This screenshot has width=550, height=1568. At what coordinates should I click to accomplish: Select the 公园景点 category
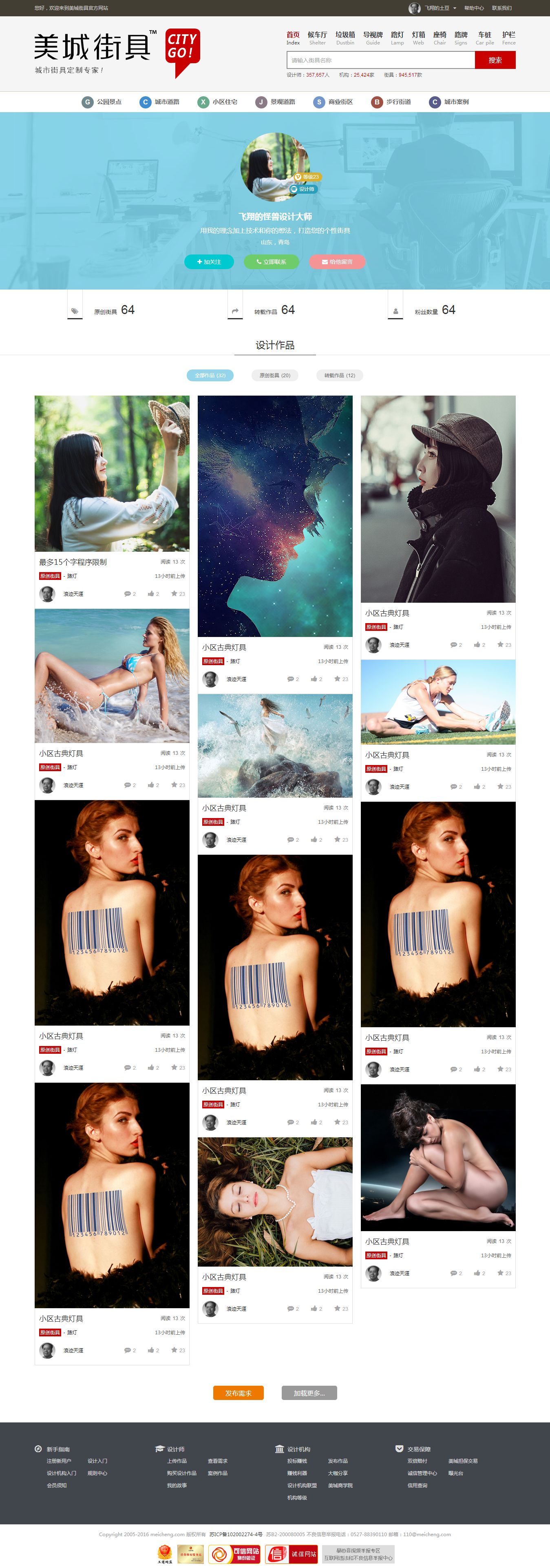pos(102,102)
